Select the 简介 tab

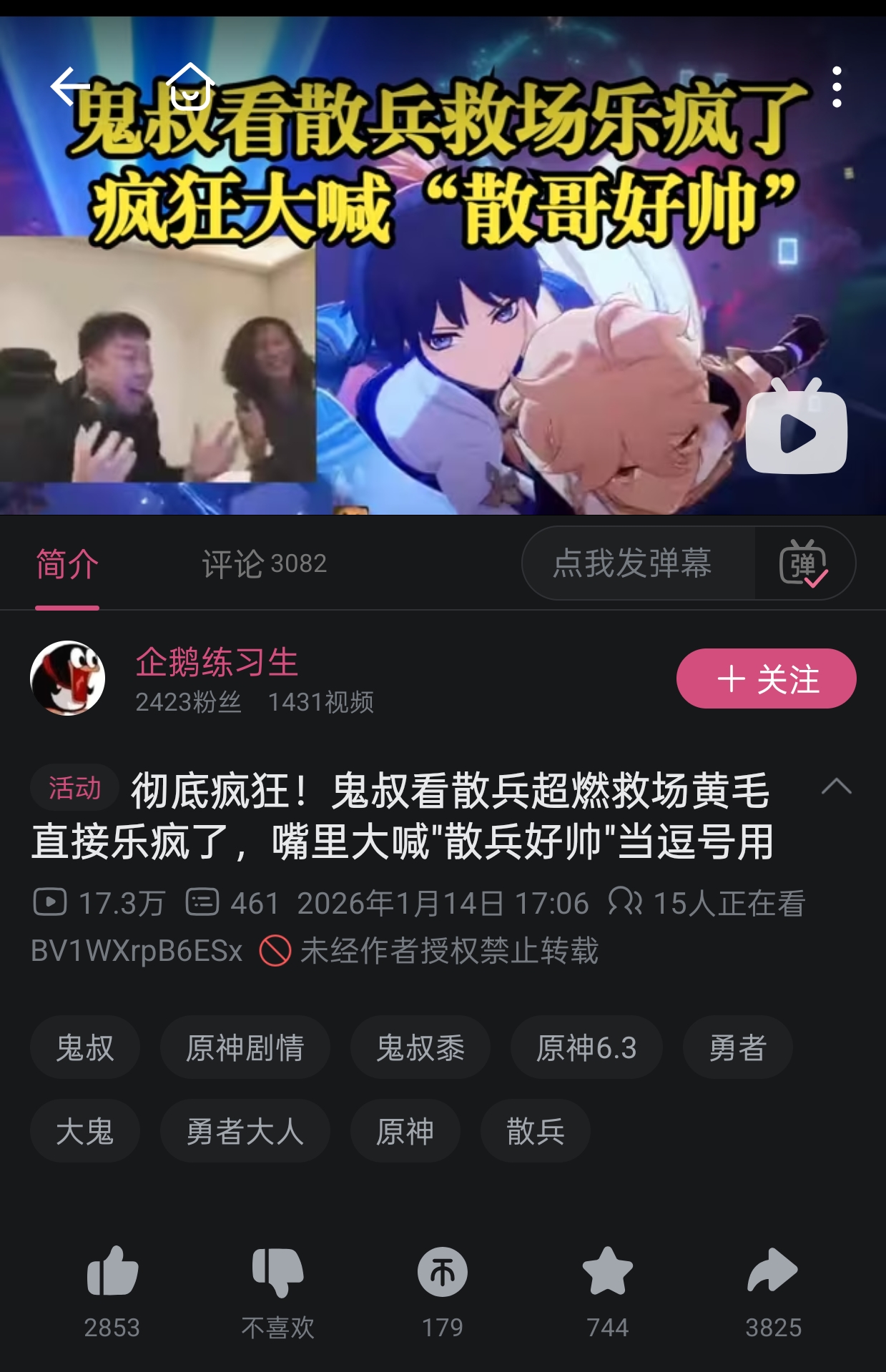[67, 564]
